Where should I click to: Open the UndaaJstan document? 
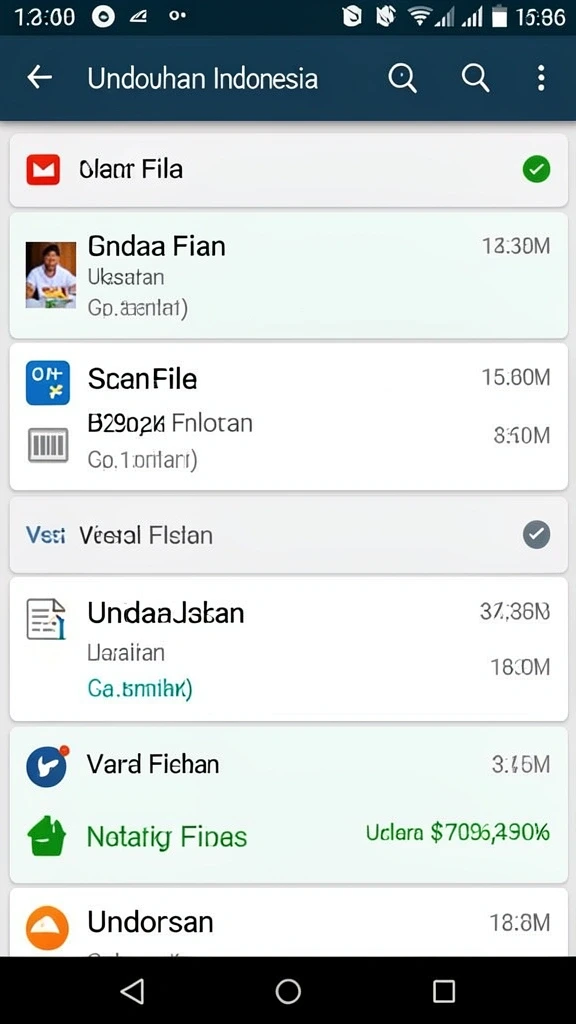288,648
